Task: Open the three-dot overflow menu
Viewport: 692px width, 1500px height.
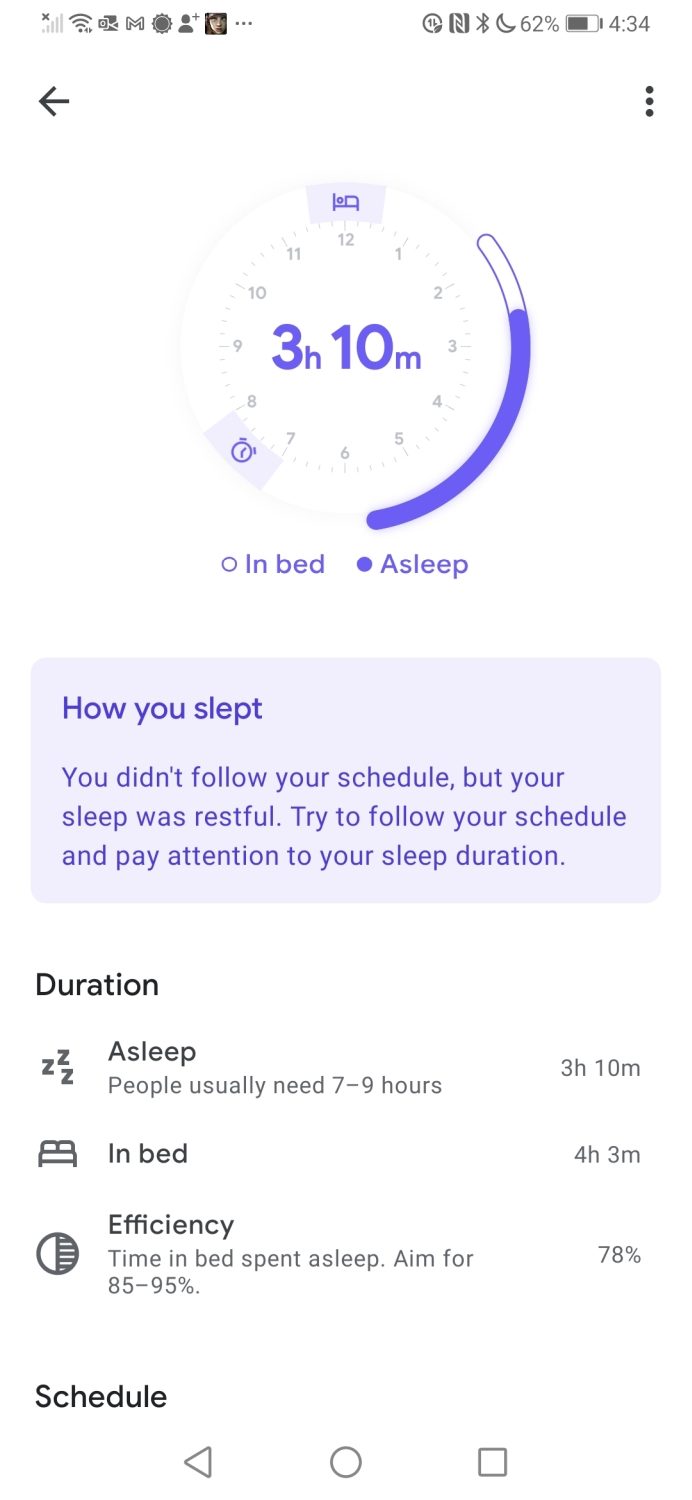Action: click(x=649, y=101)
